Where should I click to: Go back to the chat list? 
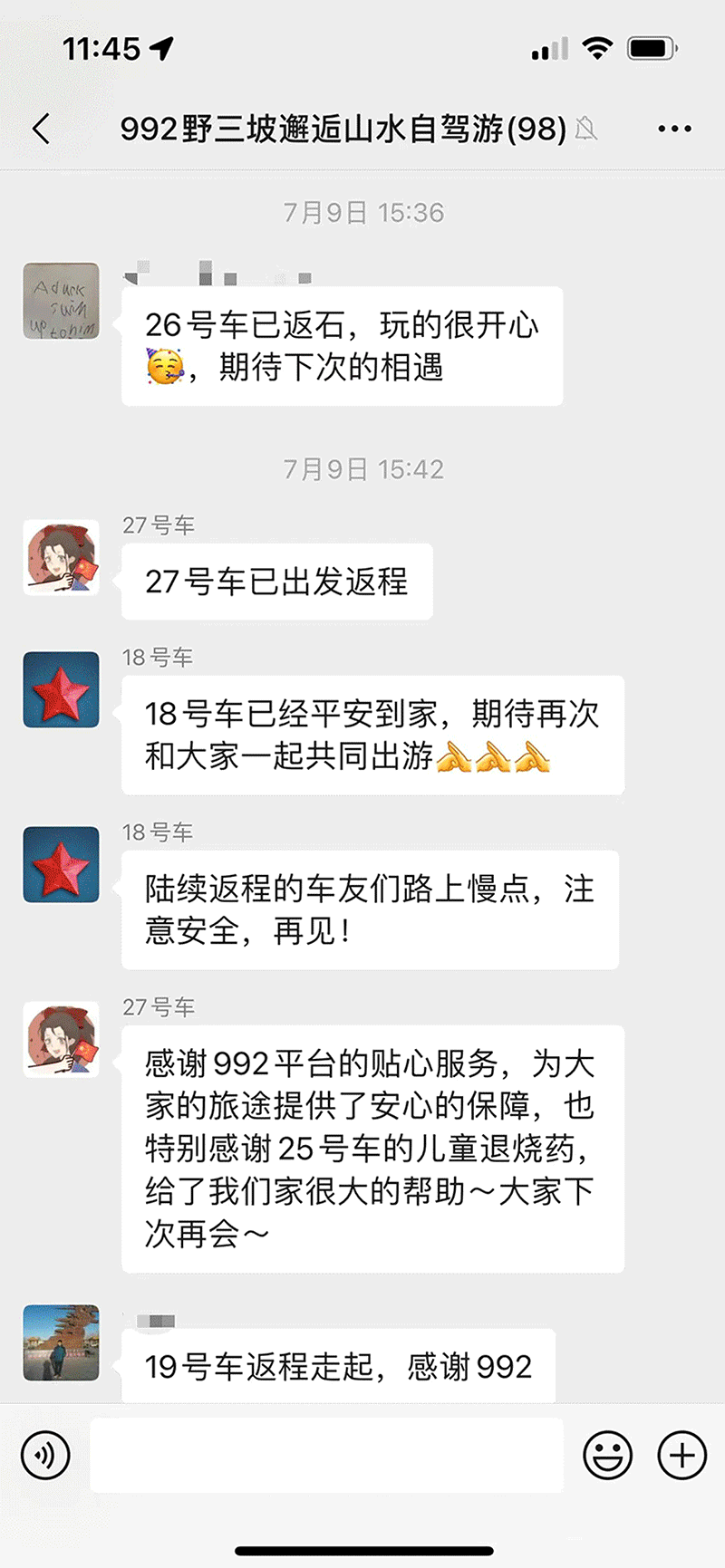42,129
